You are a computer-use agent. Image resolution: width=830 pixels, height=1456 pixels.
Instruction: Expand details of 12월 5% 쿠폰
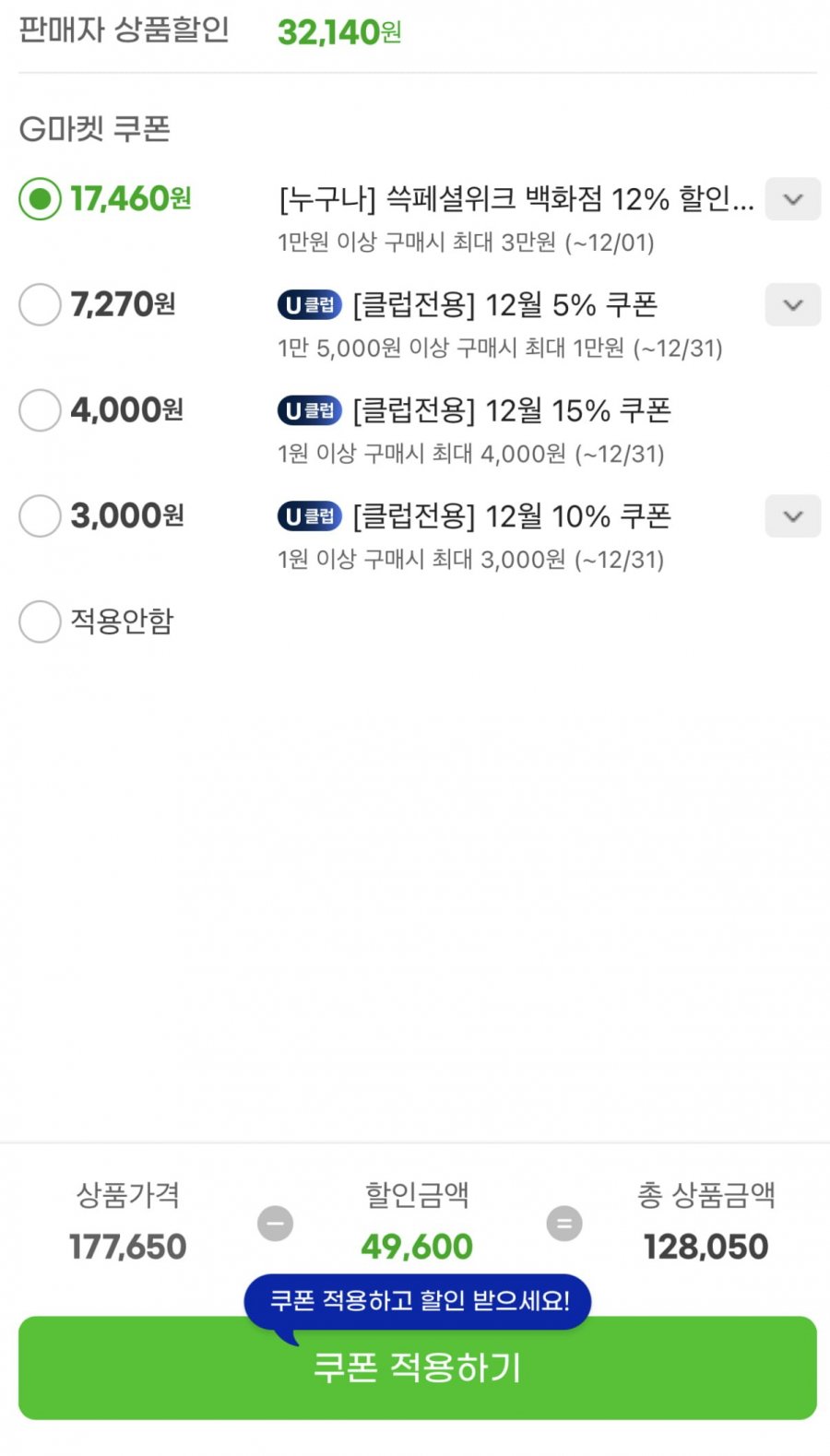point(792,304)
